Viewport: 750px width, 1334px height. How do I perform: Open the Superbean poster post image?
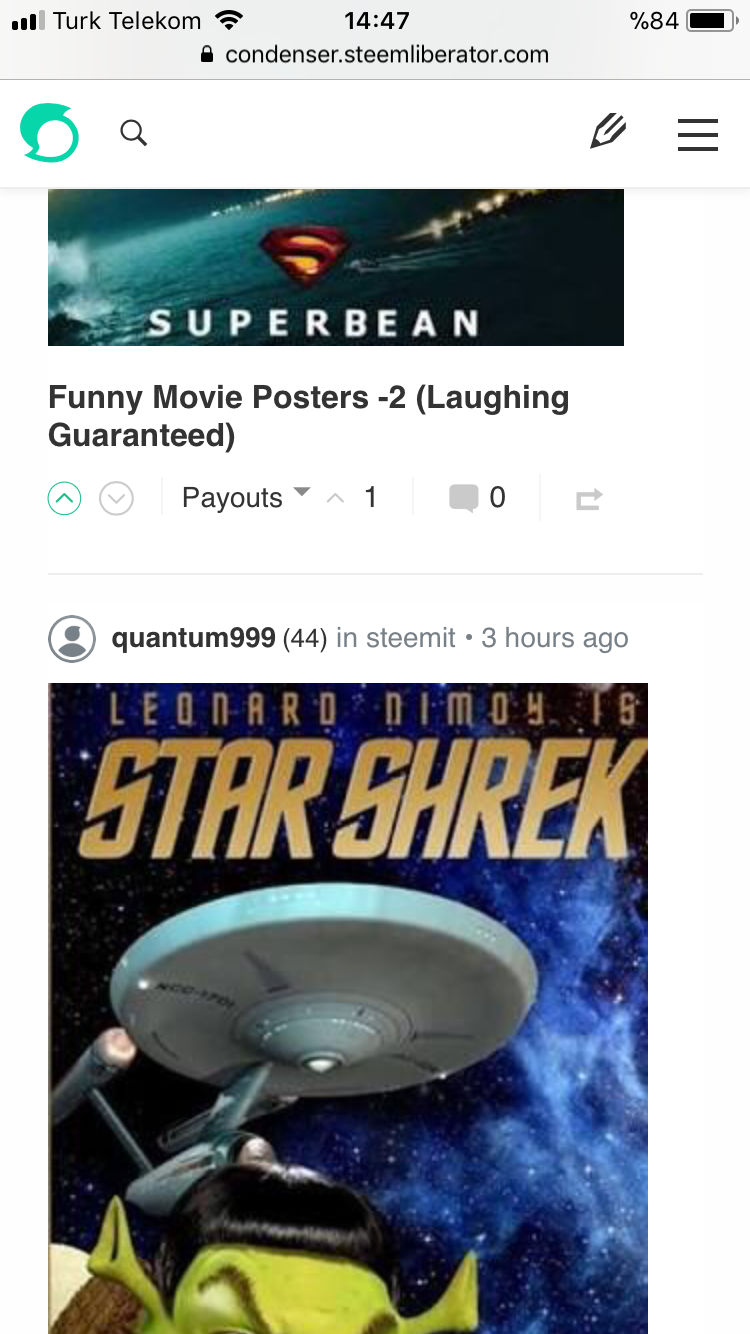click(x=336, y=267)
